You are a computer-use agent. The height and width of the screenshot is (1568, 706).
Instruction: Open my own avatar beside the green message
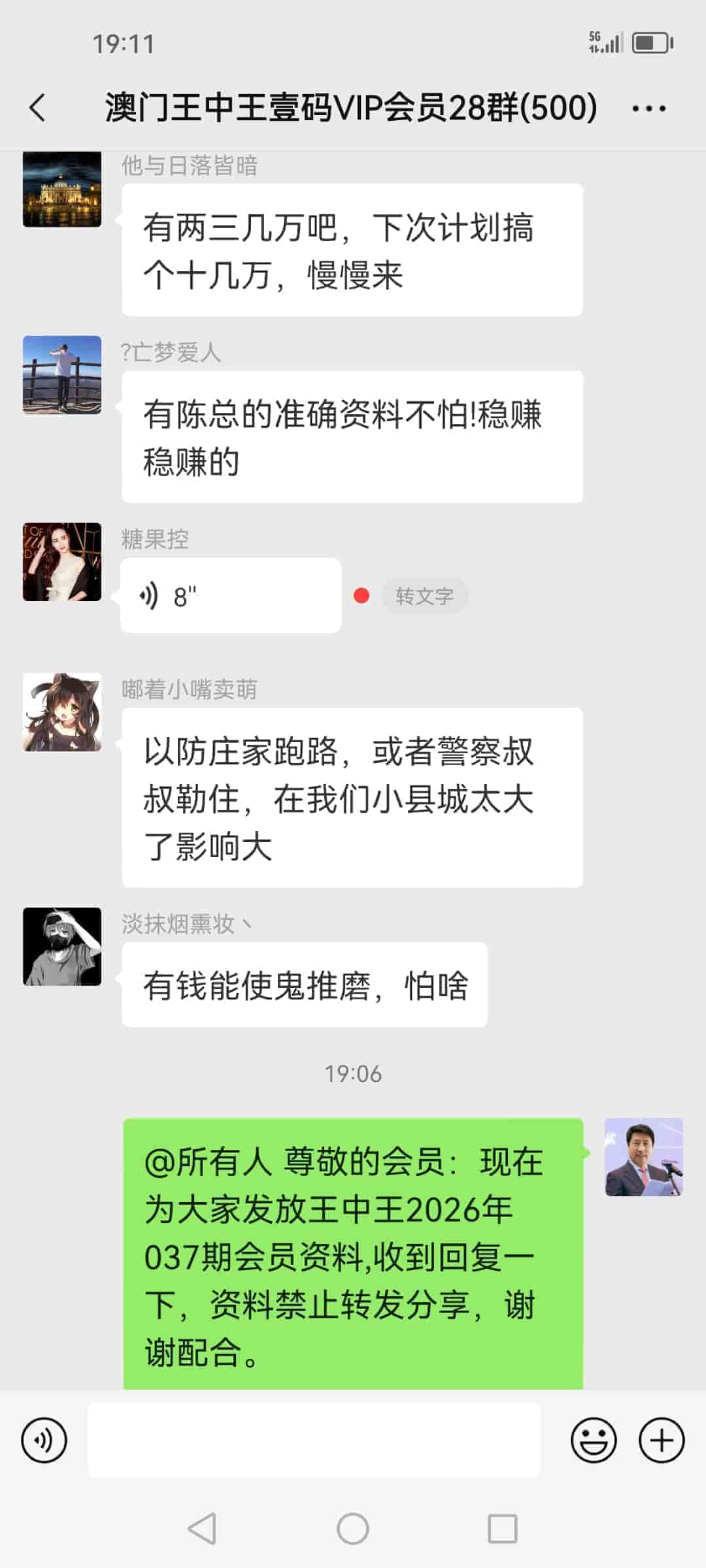(x=644, y=1157)
